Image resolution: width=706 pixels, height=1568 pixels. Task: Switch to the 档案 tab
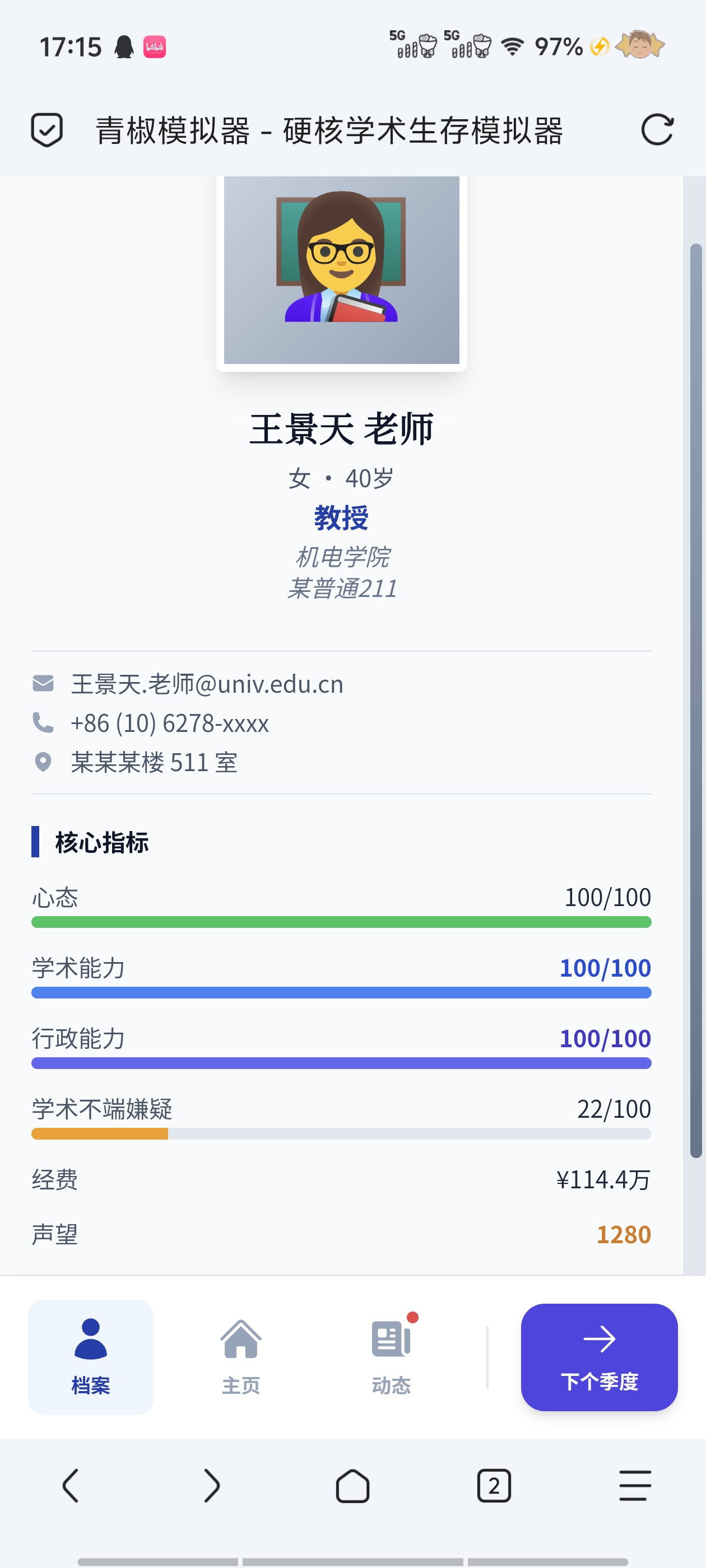point(91,1356)
